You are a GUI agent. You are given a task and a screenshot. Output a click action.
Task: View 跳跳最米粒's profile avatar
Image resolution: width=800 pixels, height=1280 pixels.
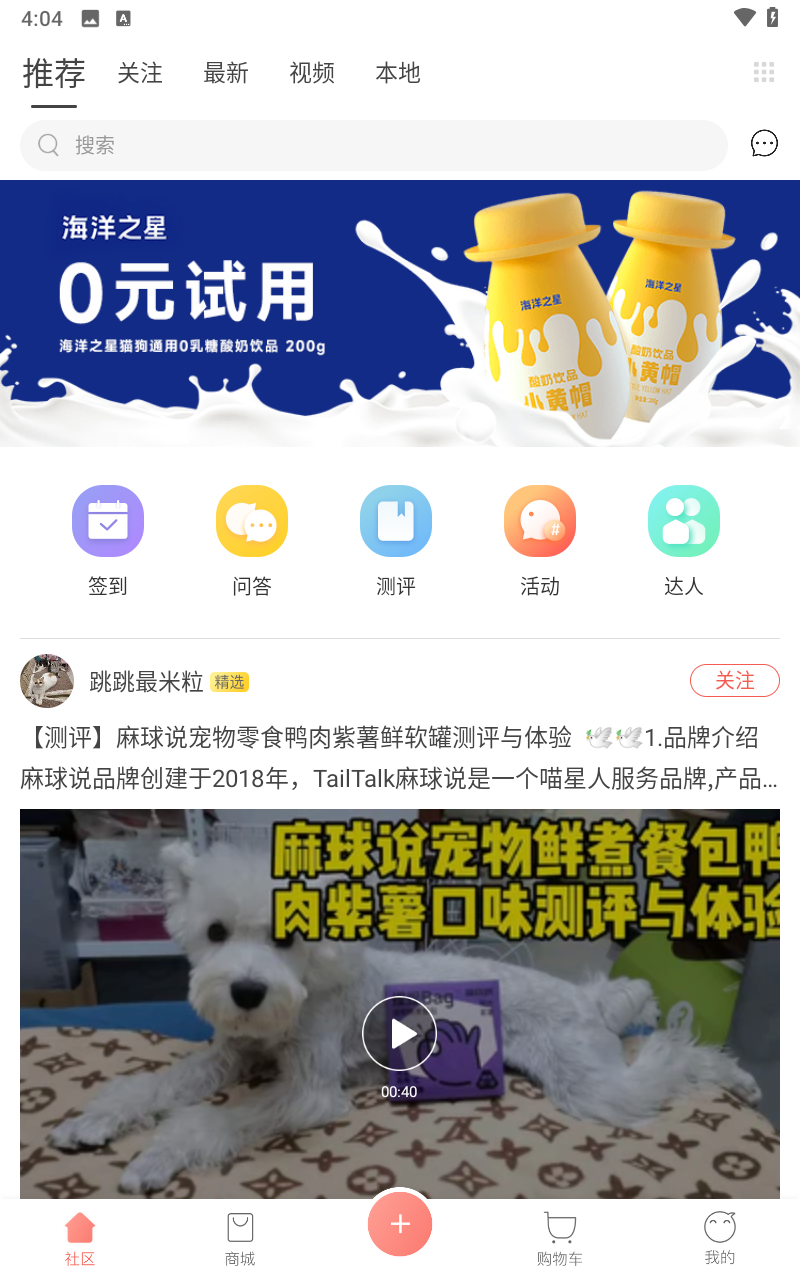[x=47, y=681]
